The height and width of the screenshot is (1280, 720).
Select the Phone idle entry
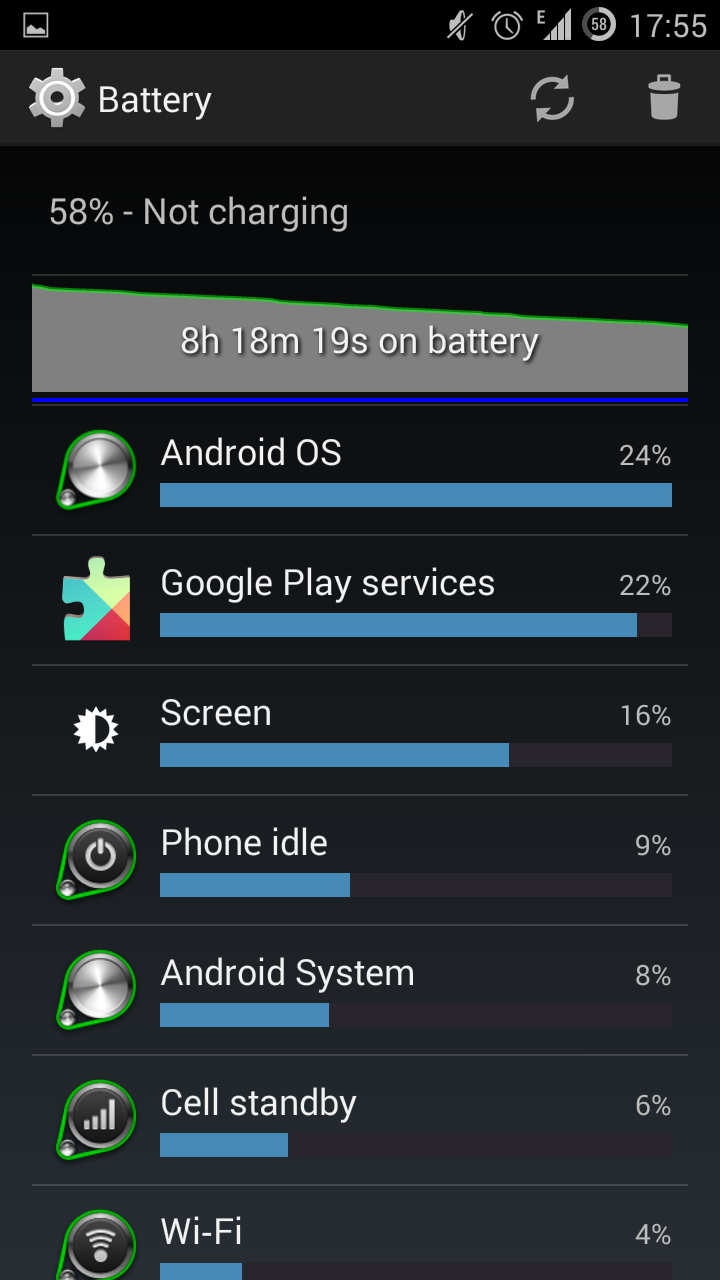(360, 860)
